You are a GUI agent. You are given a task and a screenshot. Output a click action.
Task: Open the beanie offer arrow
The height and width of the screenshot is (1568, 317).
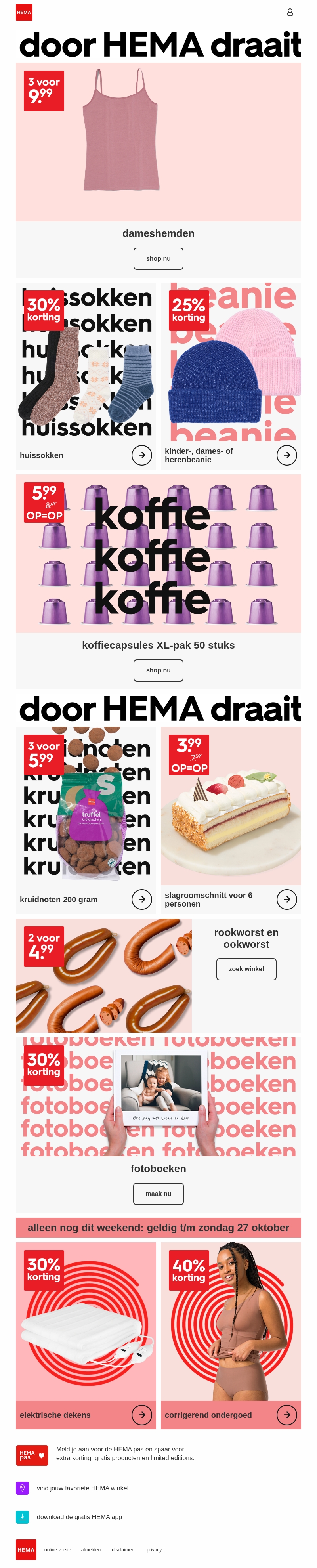pyautogui.click(x=286, y=455)
